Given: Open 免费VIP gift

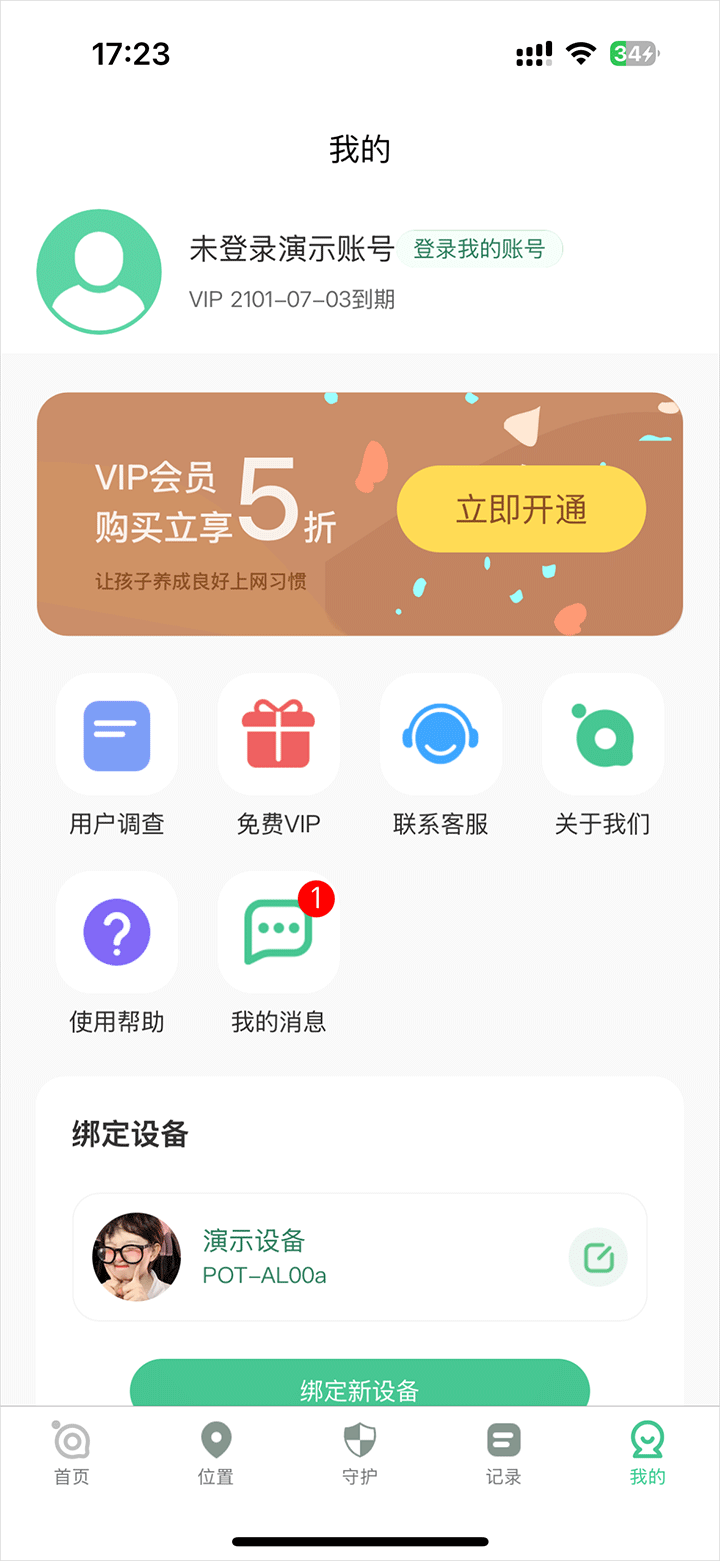Looking at the screenshot, I should [x=278, y=735].
